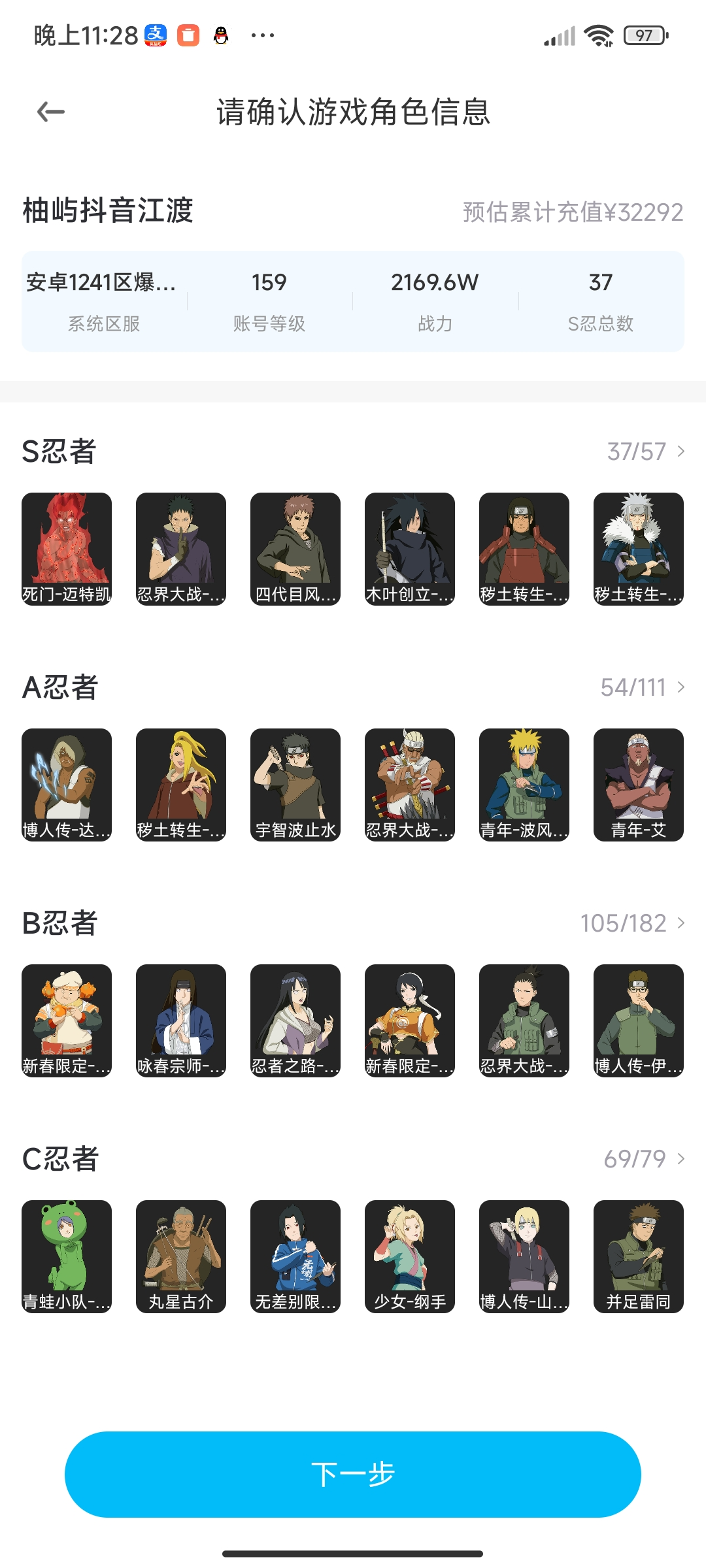706x1568 pixels.
Task: Select the 四代目风 ninja tile
Action: [295, 549]
